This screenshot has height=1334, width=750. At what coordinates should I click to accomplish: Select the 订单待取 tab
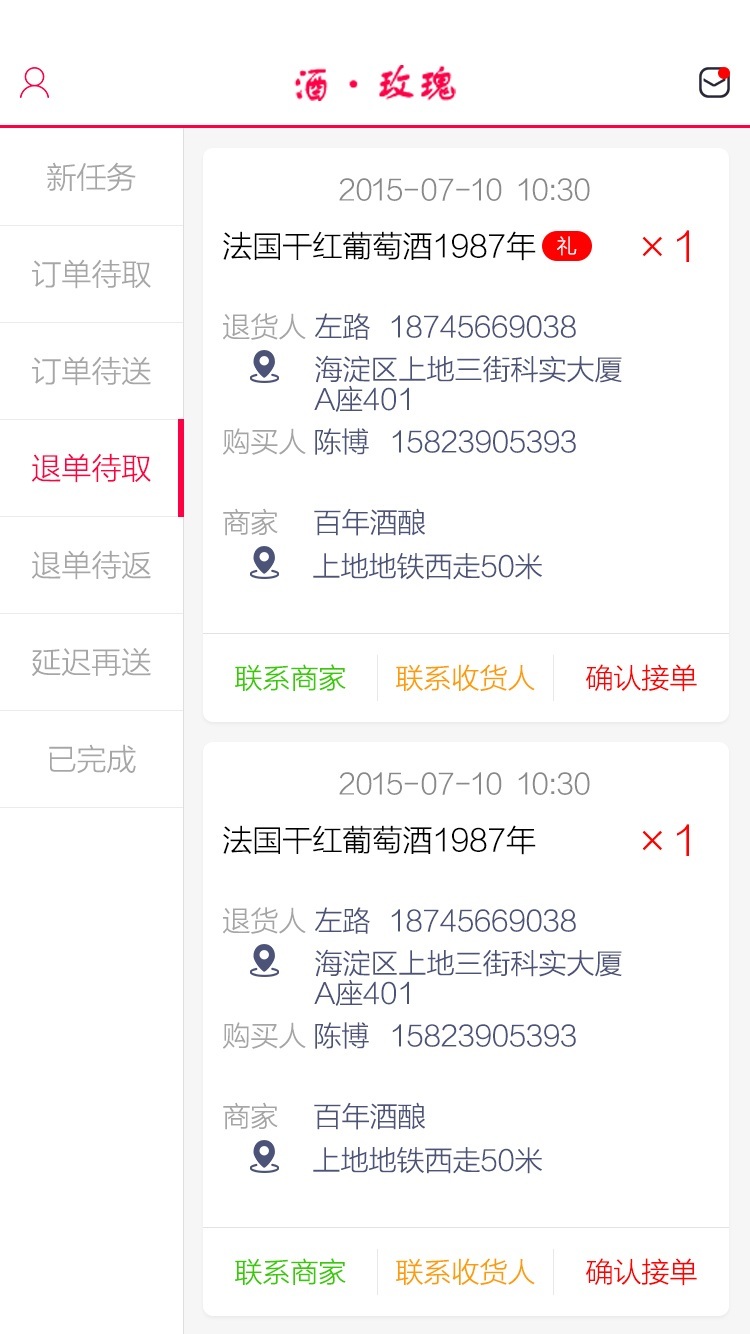(91, 274)
